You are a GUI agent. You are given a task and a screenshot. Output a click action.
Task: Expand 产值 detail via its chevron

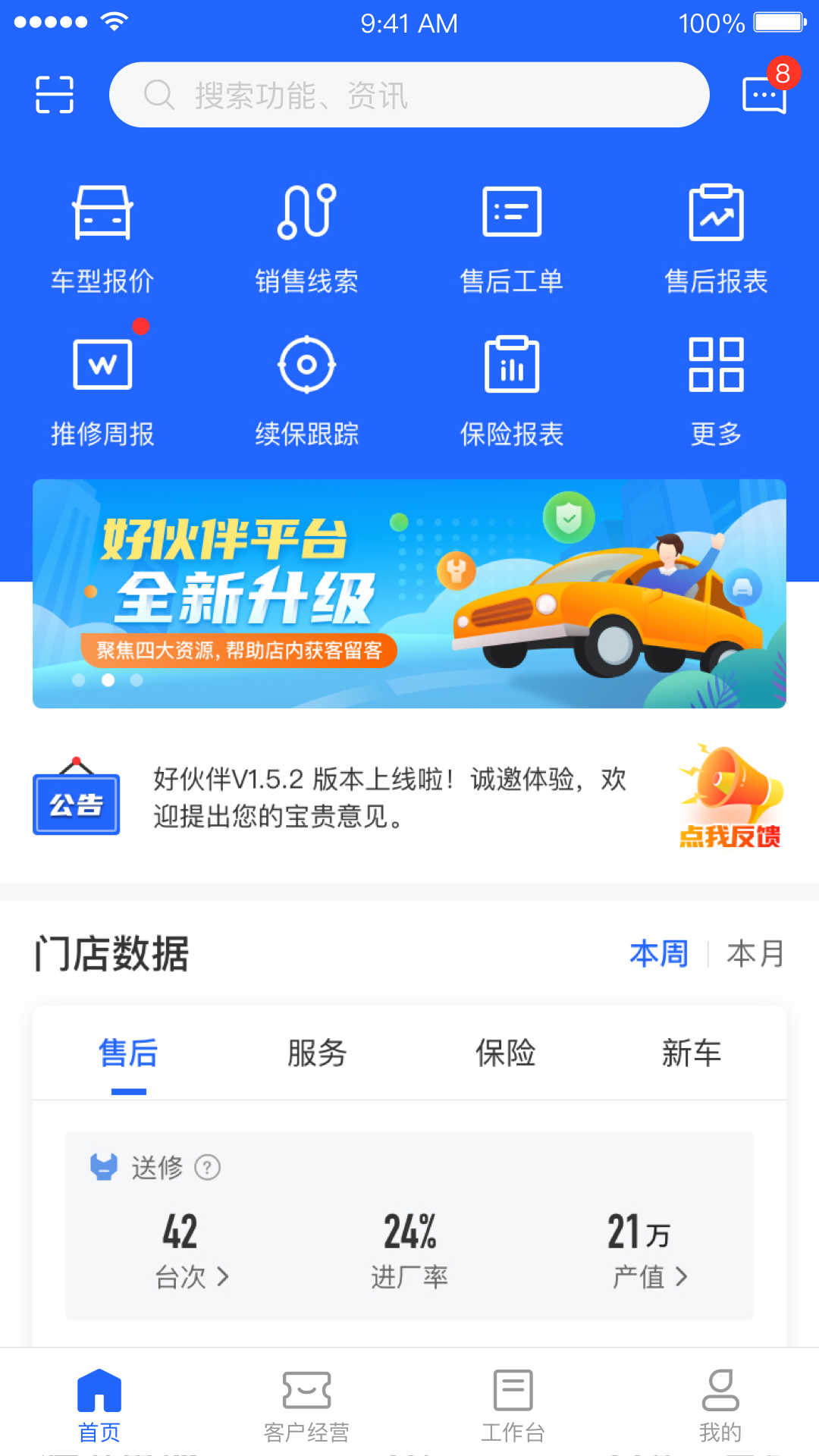tap(683, 1278)
